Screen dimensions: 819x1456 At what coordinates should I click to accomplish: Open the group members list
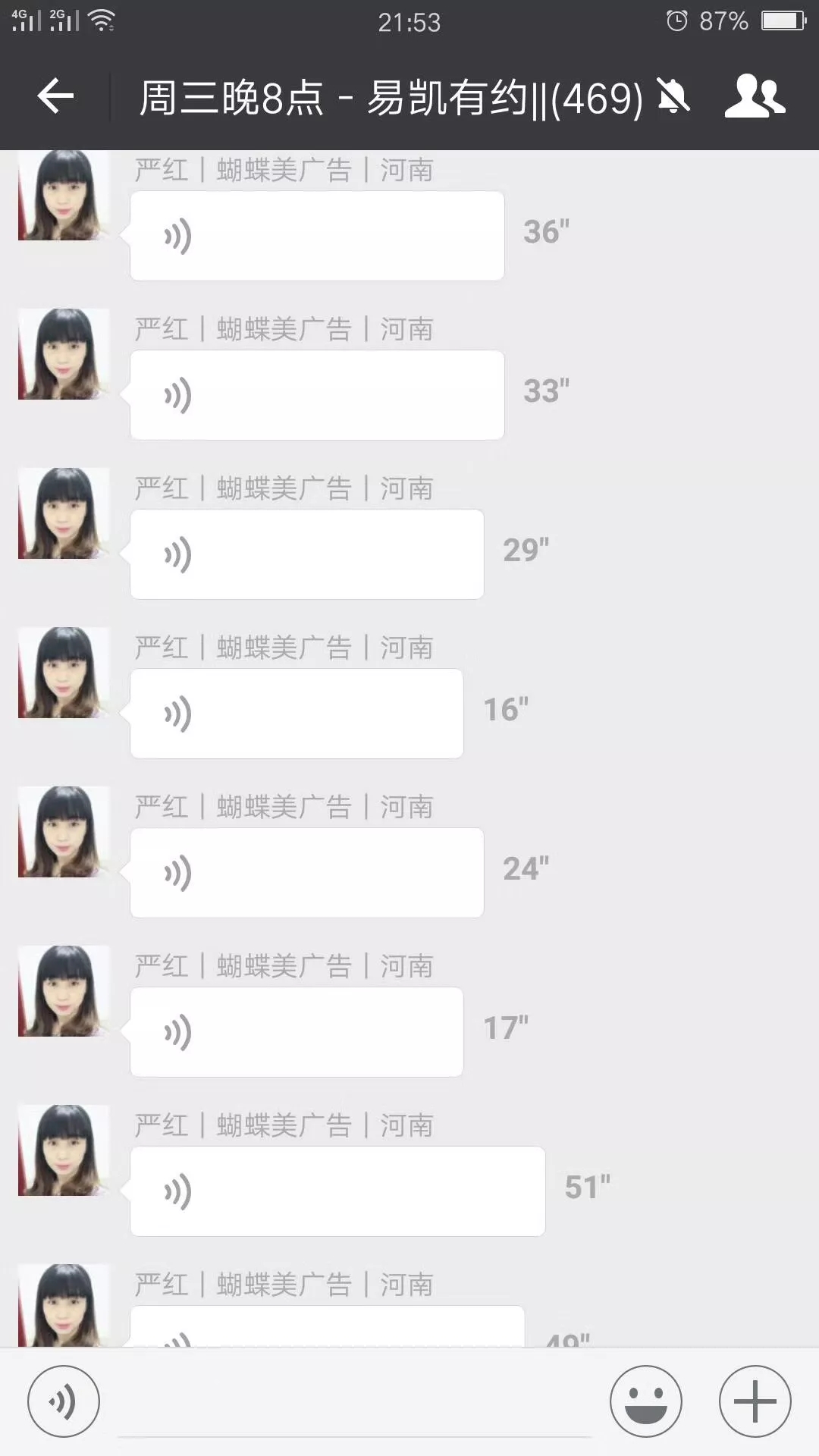point(755,97)
